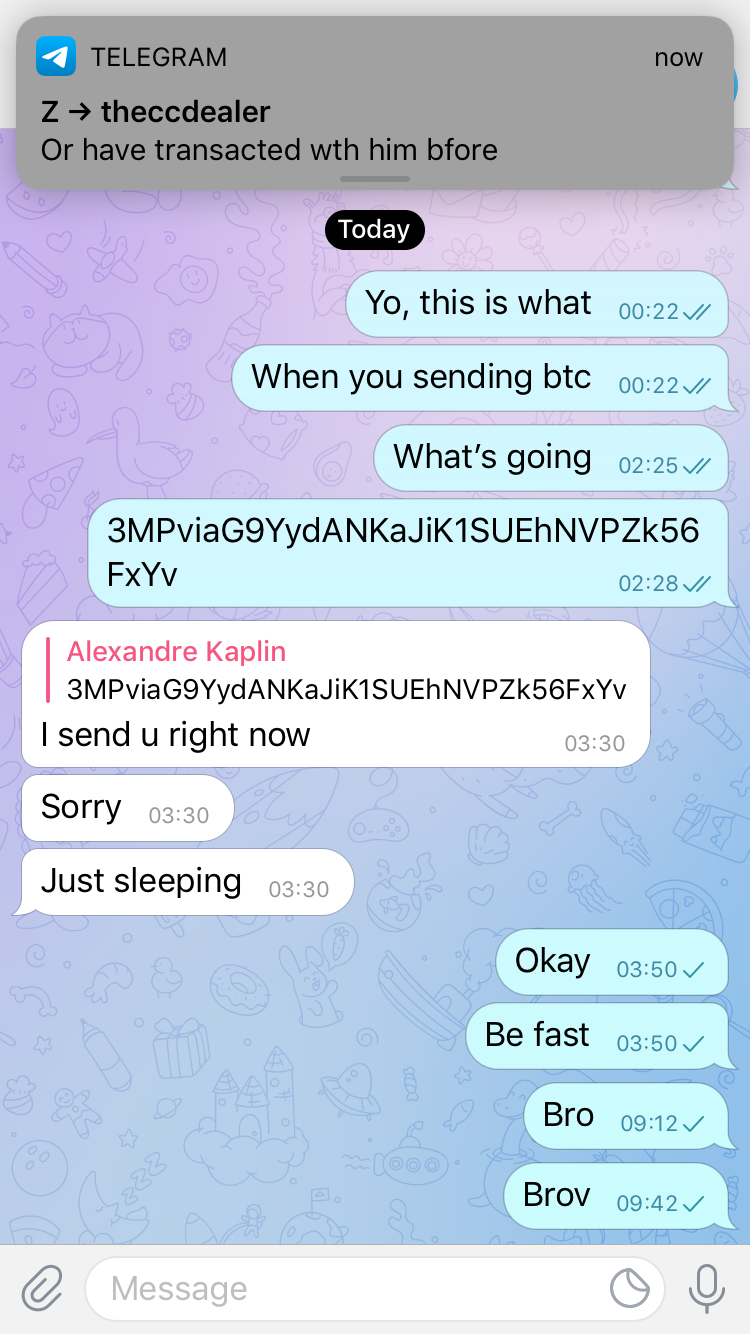This screenshot has width=750, height=1334.
Task: Tap the microphone to record voice message
Action: coord(706,1288)
